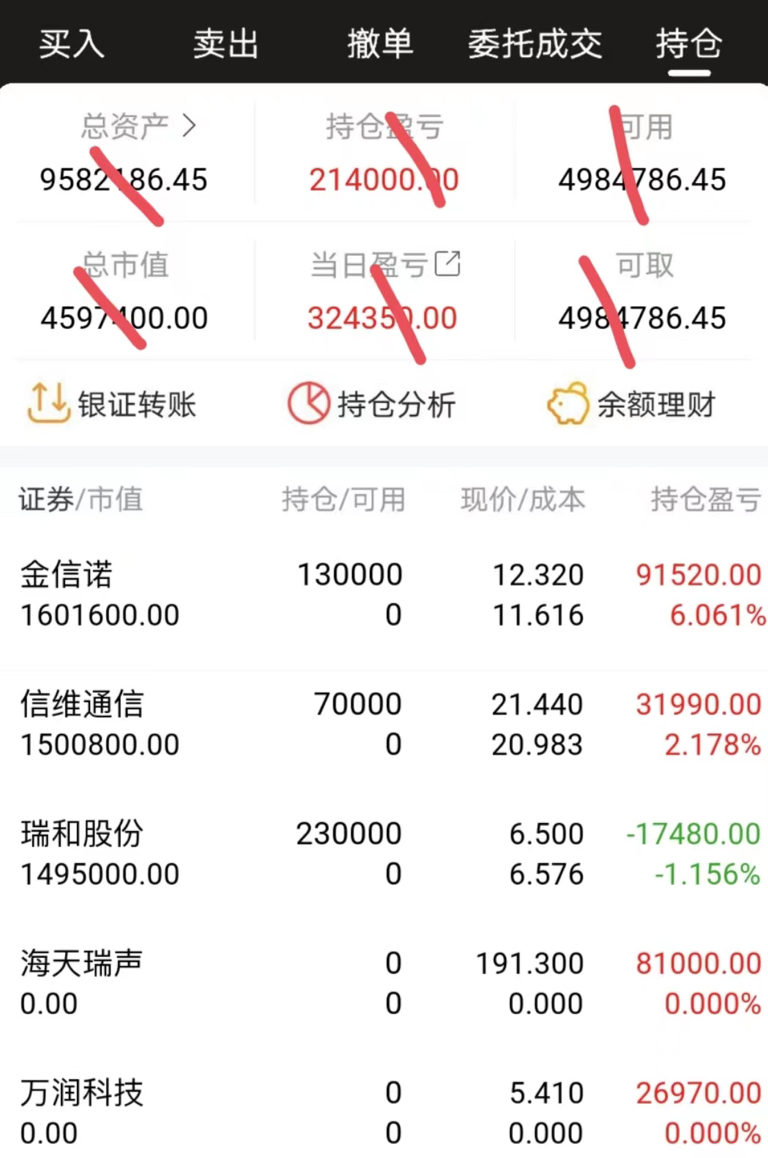Open the 委托成交 tab
Viewport: 768px width, 1158px height.
(x=535, y=42)
